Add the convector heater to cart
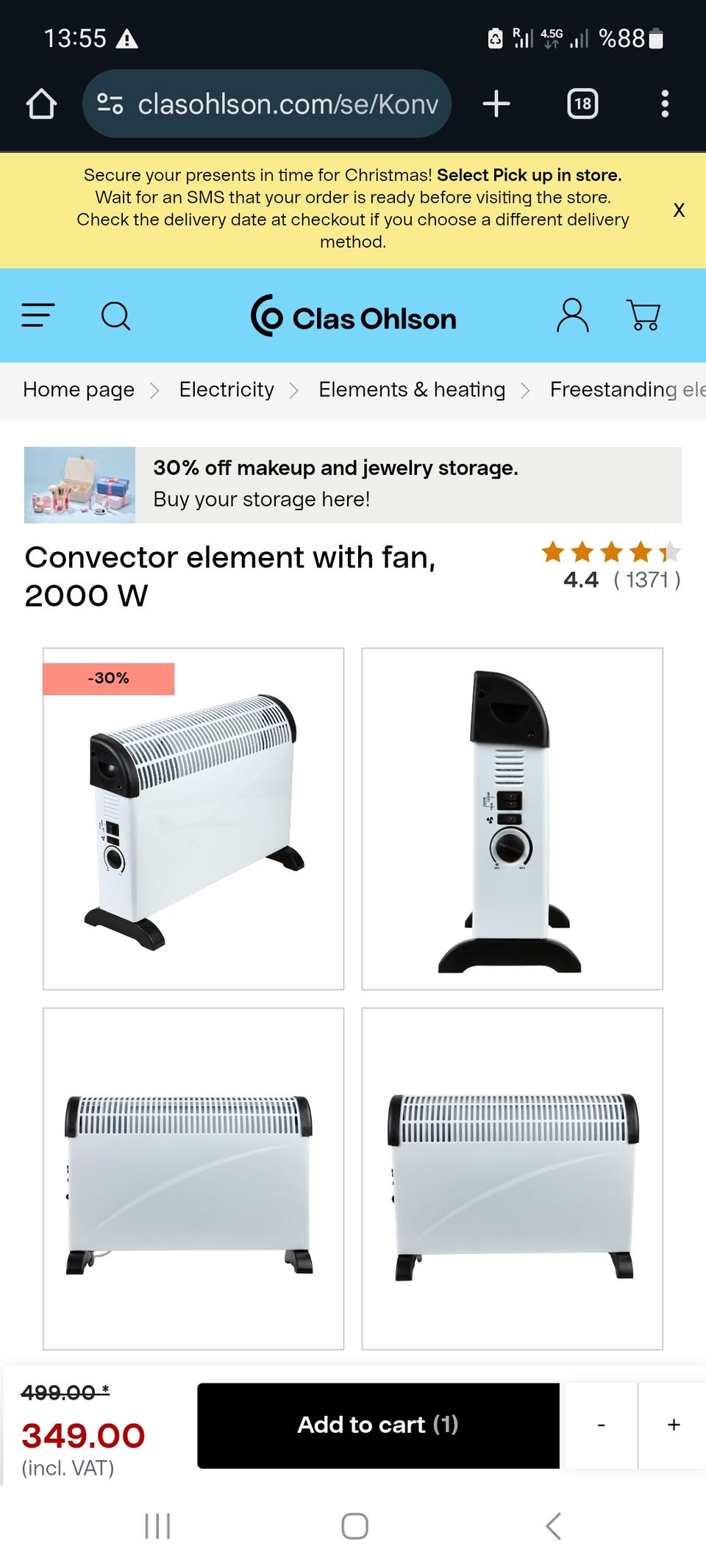 point(378,1425)
